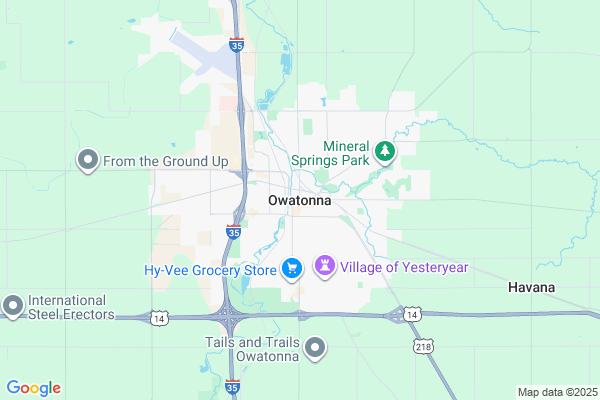
Task: Open the Mineral Springs Park pin
Action: (x=385, y=153)
